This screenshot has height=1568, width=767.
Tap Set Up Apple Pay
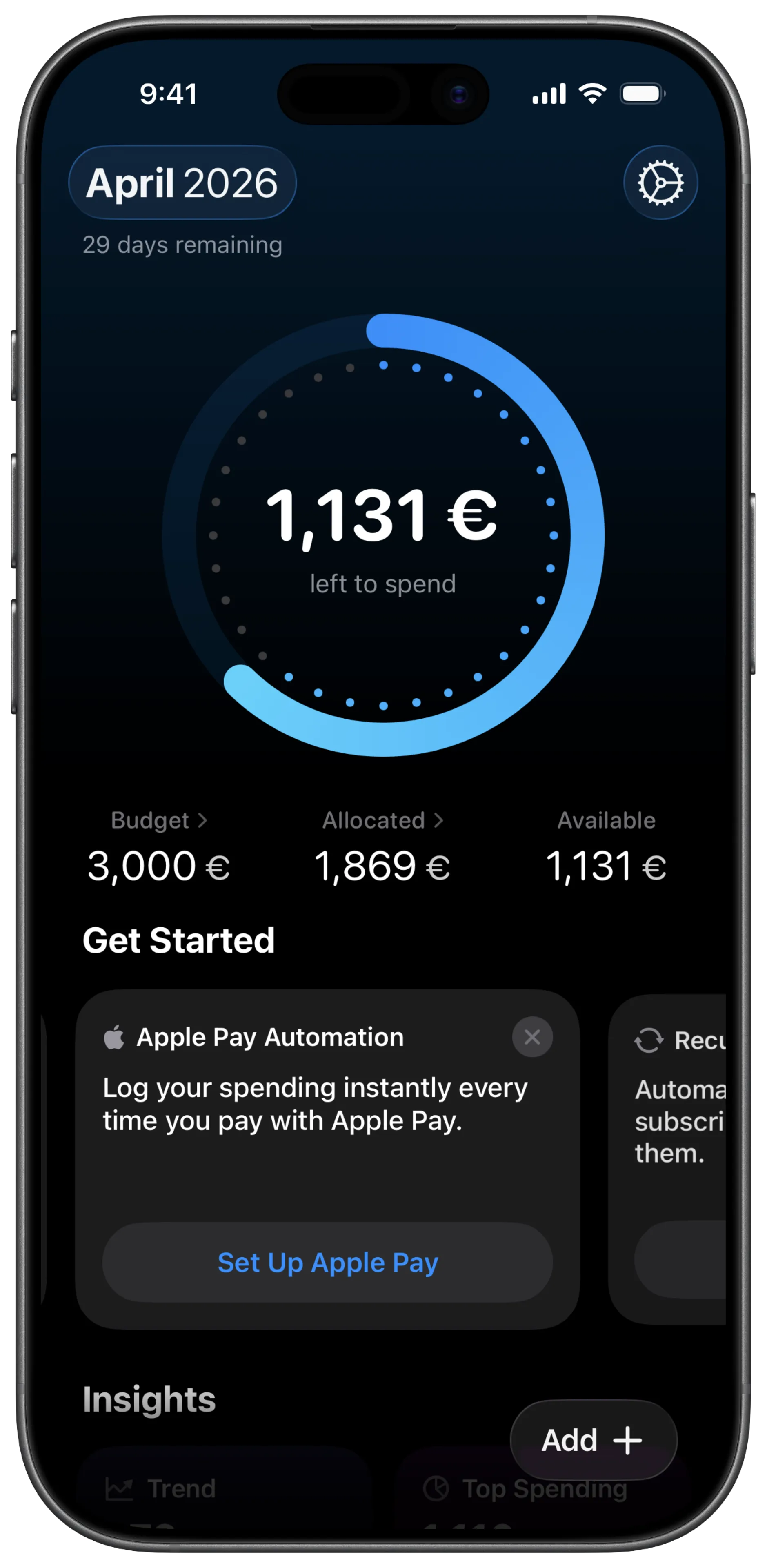coord(327,1263)
